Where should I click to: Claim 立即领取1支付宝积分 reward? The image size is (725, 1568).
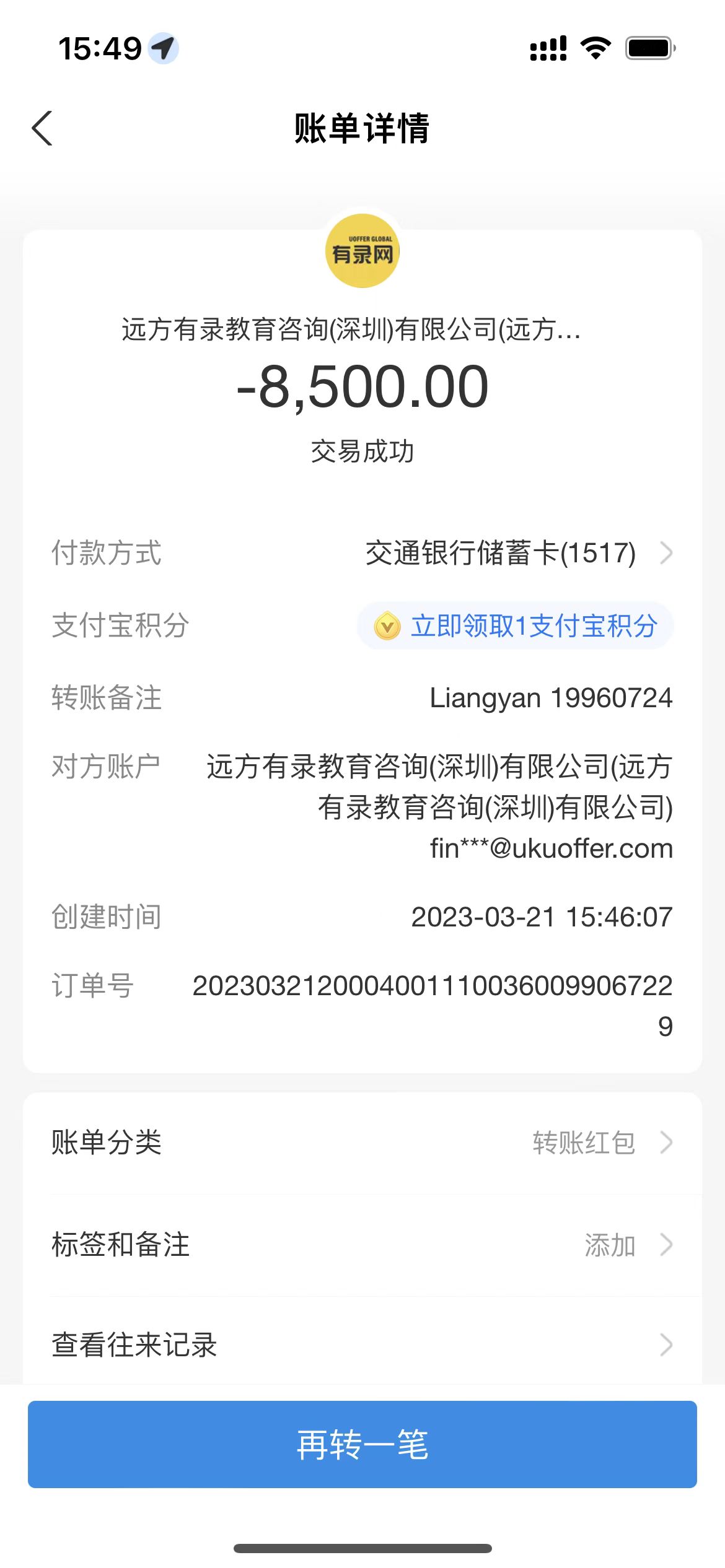click(x=516, y=626)
